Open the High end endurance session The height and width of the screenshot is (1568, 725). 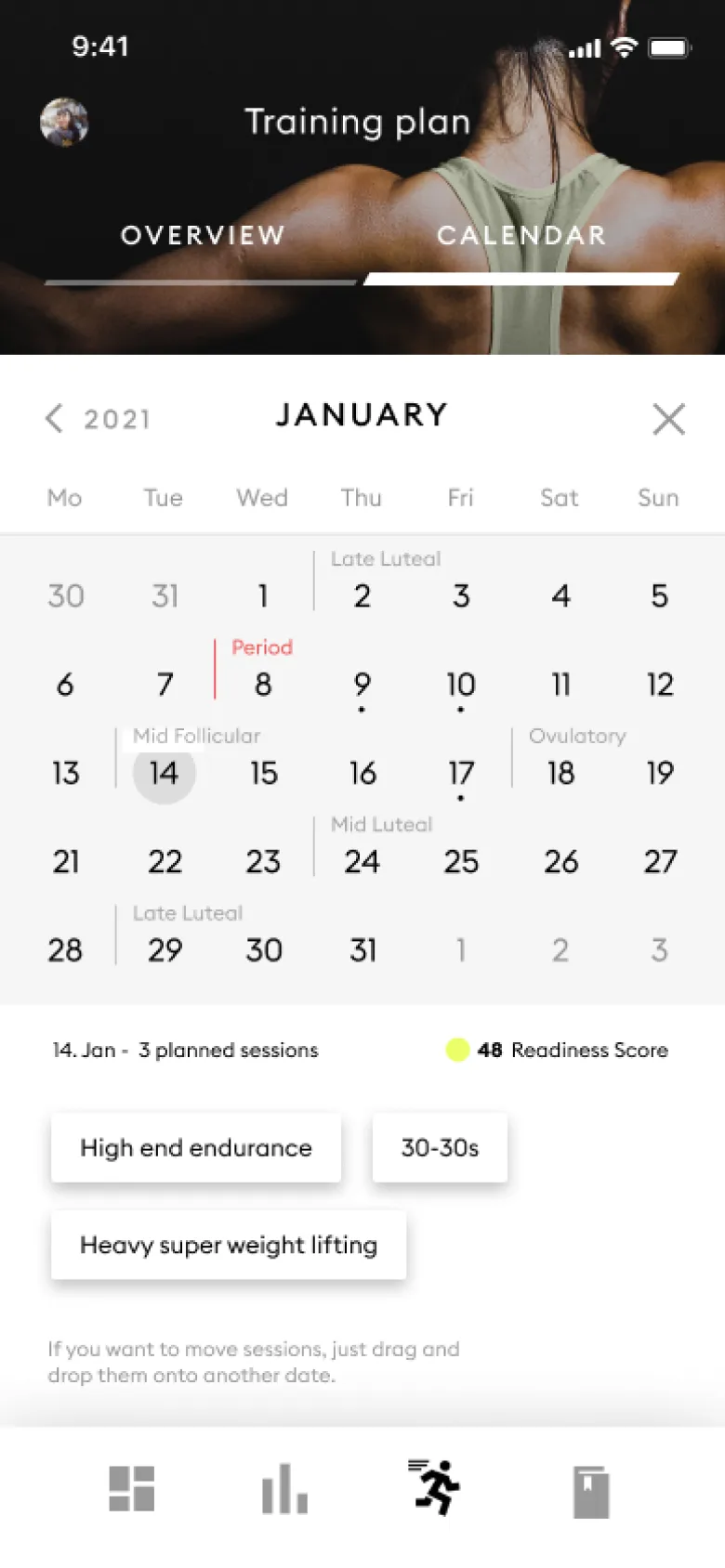(196, 1148)
